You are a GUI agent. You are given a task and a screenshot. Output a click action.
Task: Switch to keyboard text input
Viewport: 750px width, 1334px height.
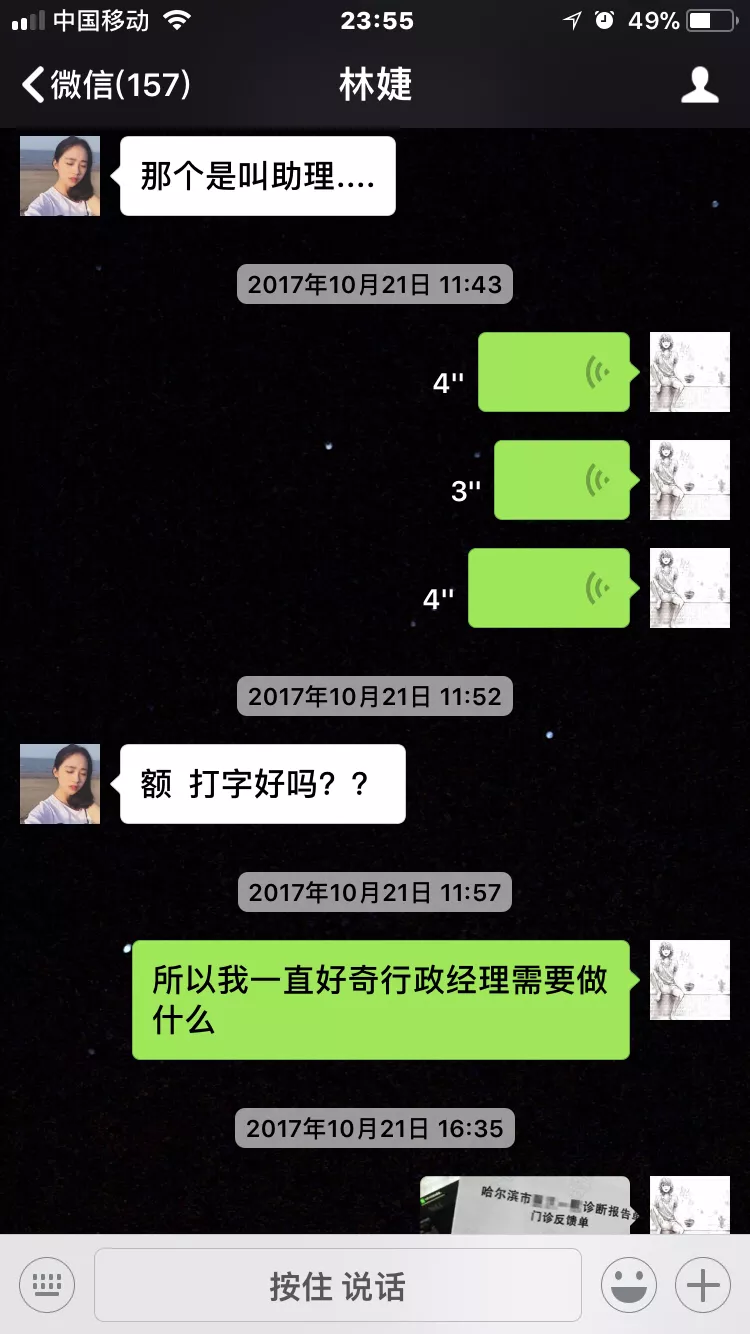coord(46,1285)
